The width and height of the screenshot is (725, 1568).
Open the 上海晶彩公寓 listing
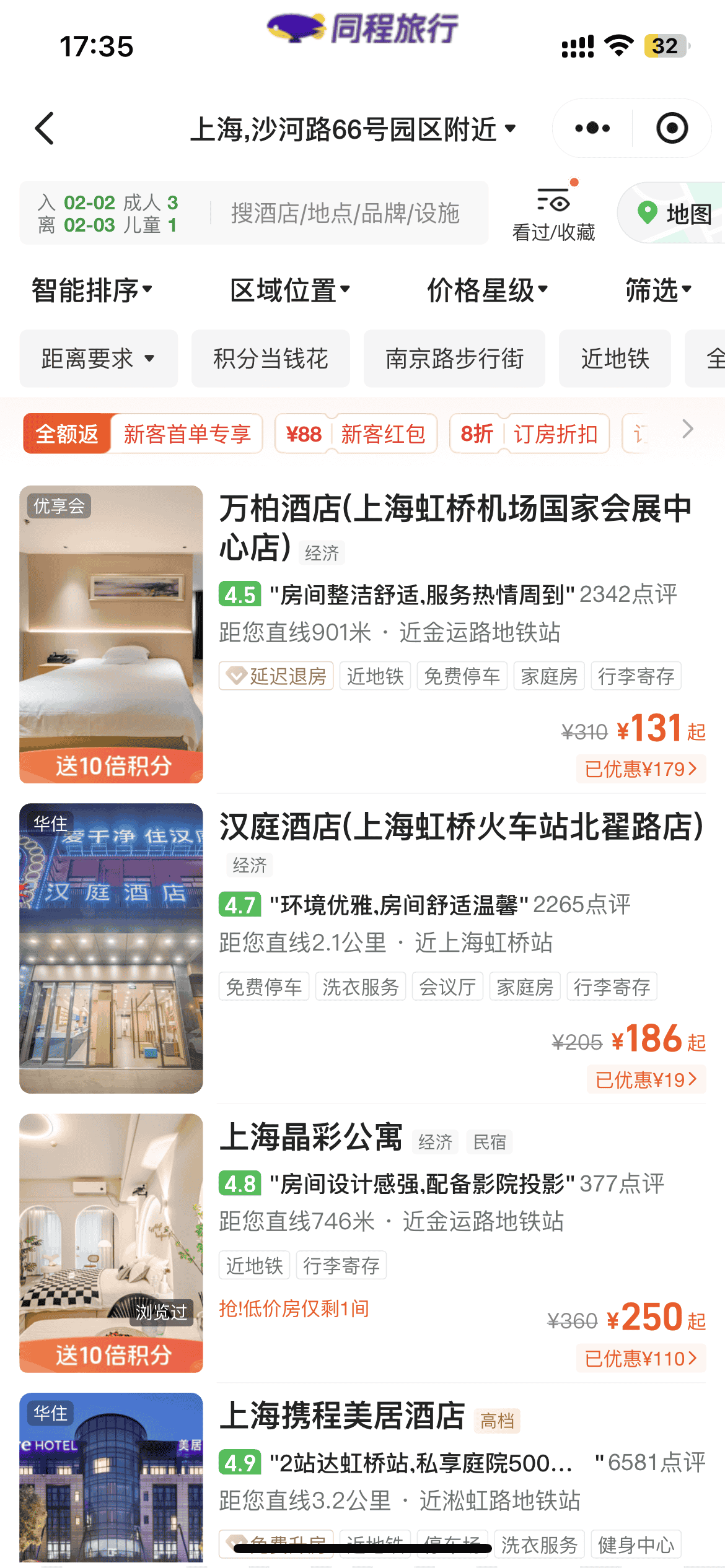click(x=311, y=1138)
